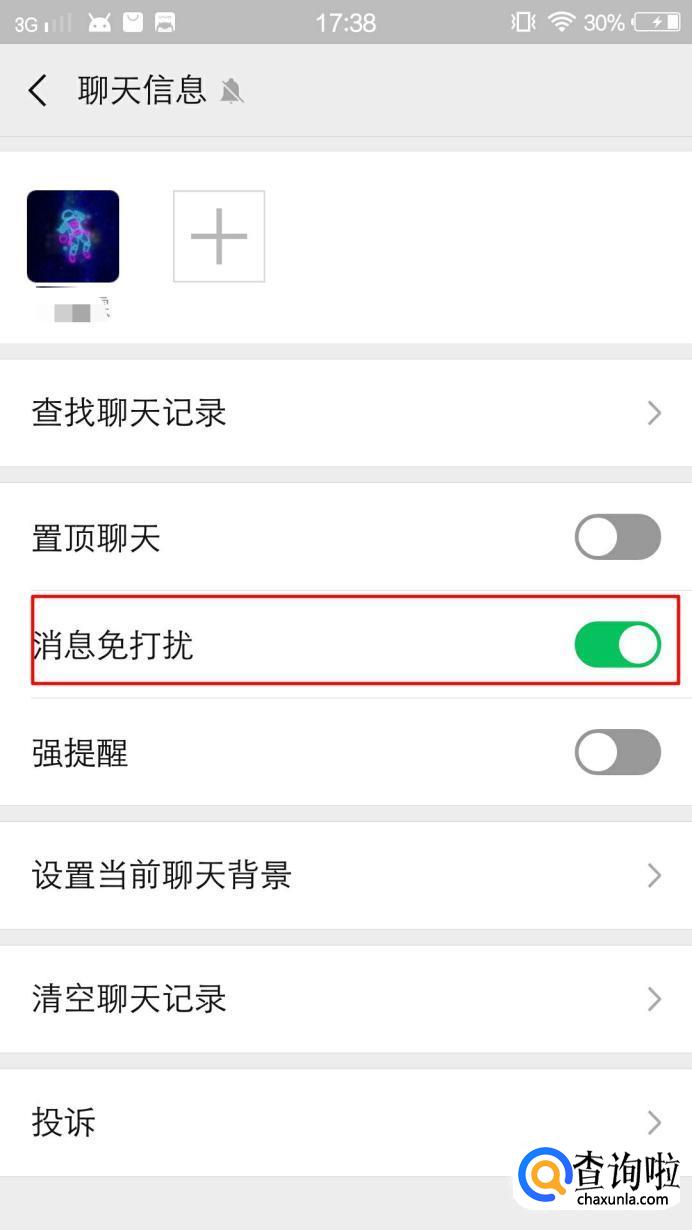
Task: Open 设置当前聊天背景
Action: 345,876
